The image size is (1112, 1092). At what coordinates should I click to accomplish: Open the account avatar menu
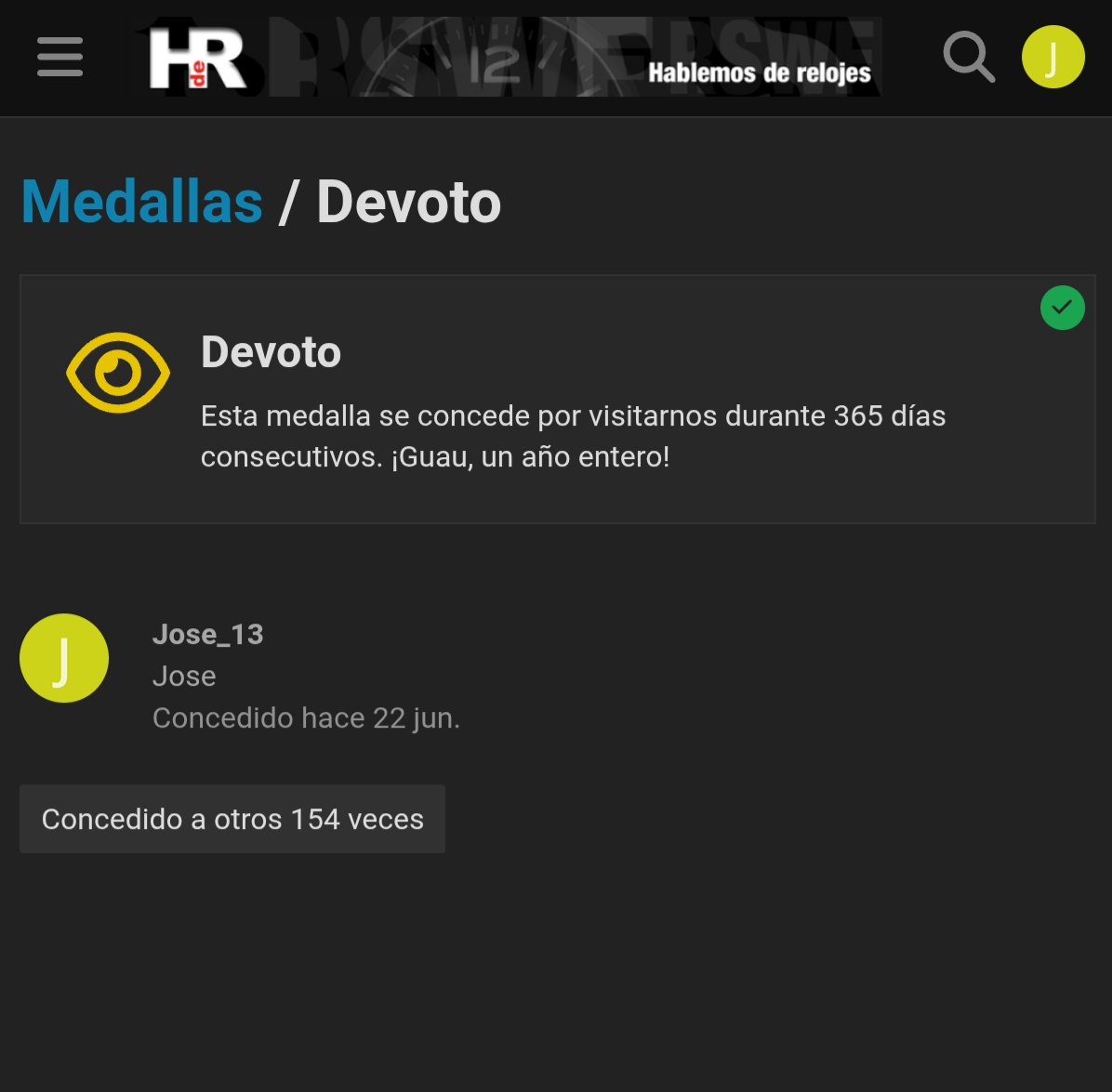pyautogui.click(x=1052, y=58)
